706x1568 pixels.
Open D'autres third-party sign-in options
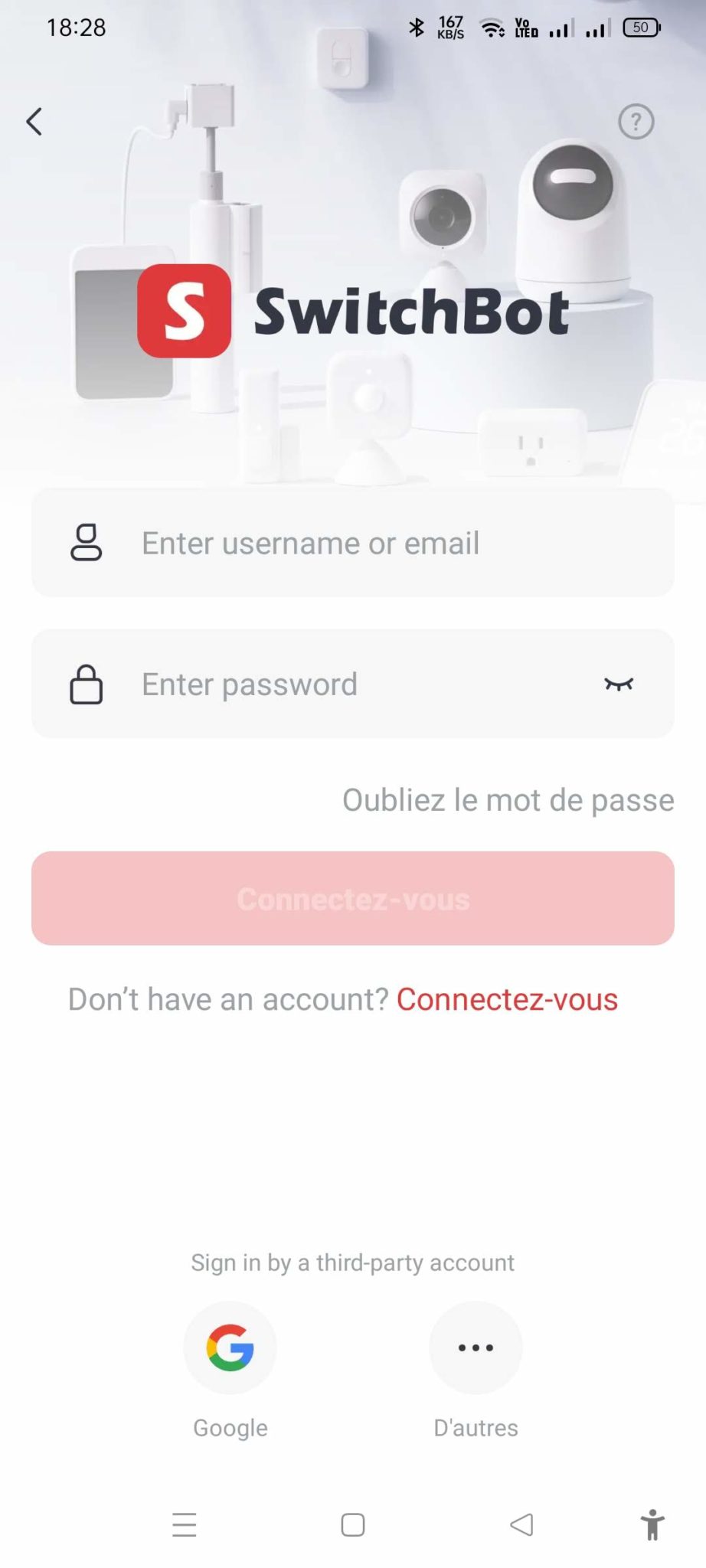(x=476, y=1347)
